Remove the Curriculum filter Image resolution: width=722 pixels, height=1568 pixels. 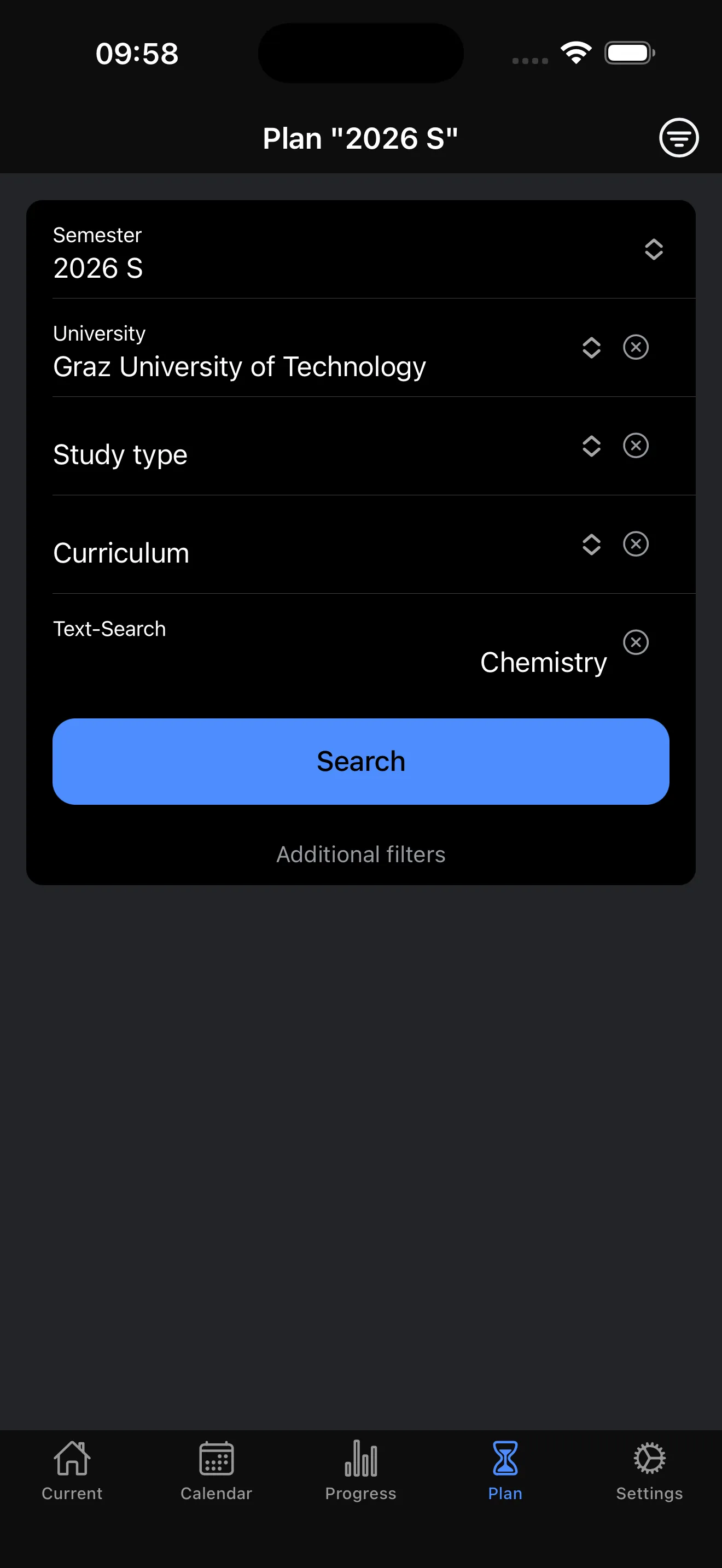point(636,545)
